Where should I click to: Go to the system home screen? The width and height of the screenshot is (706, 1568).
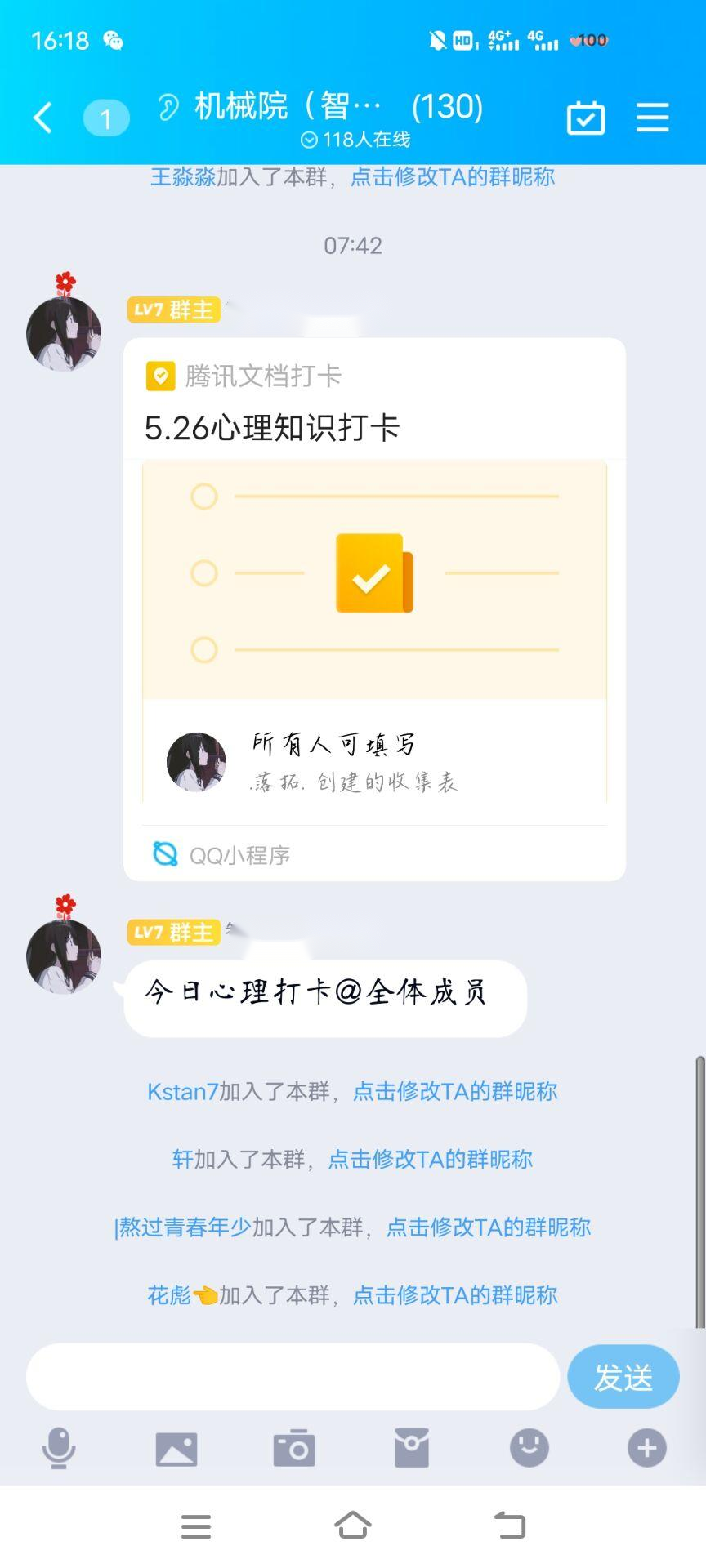353,1525
